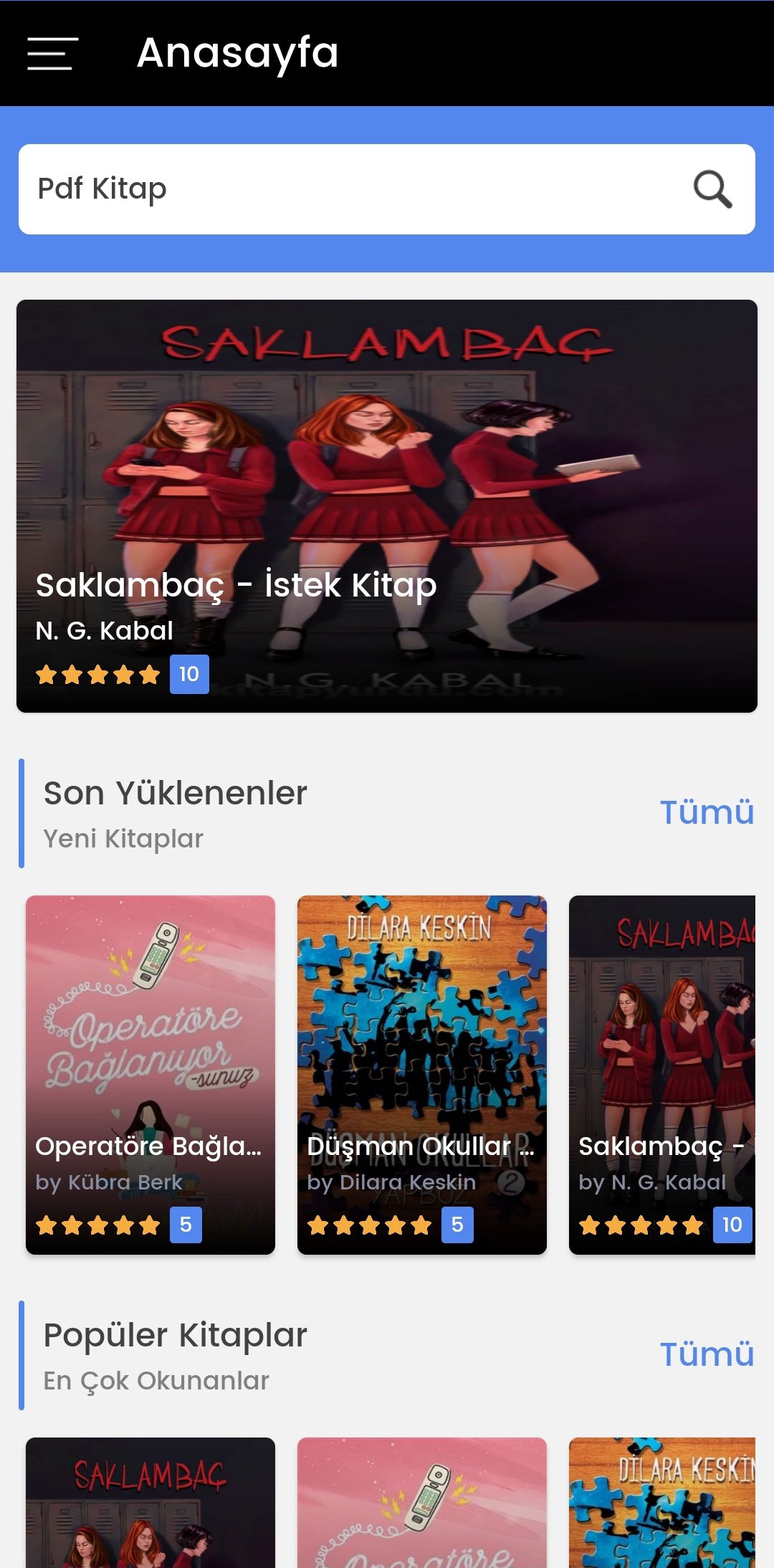Open Saklambaç card in Son Yüklenenler
Image resolution: width=774 pixels, height=1568 pixels.
662,1074
